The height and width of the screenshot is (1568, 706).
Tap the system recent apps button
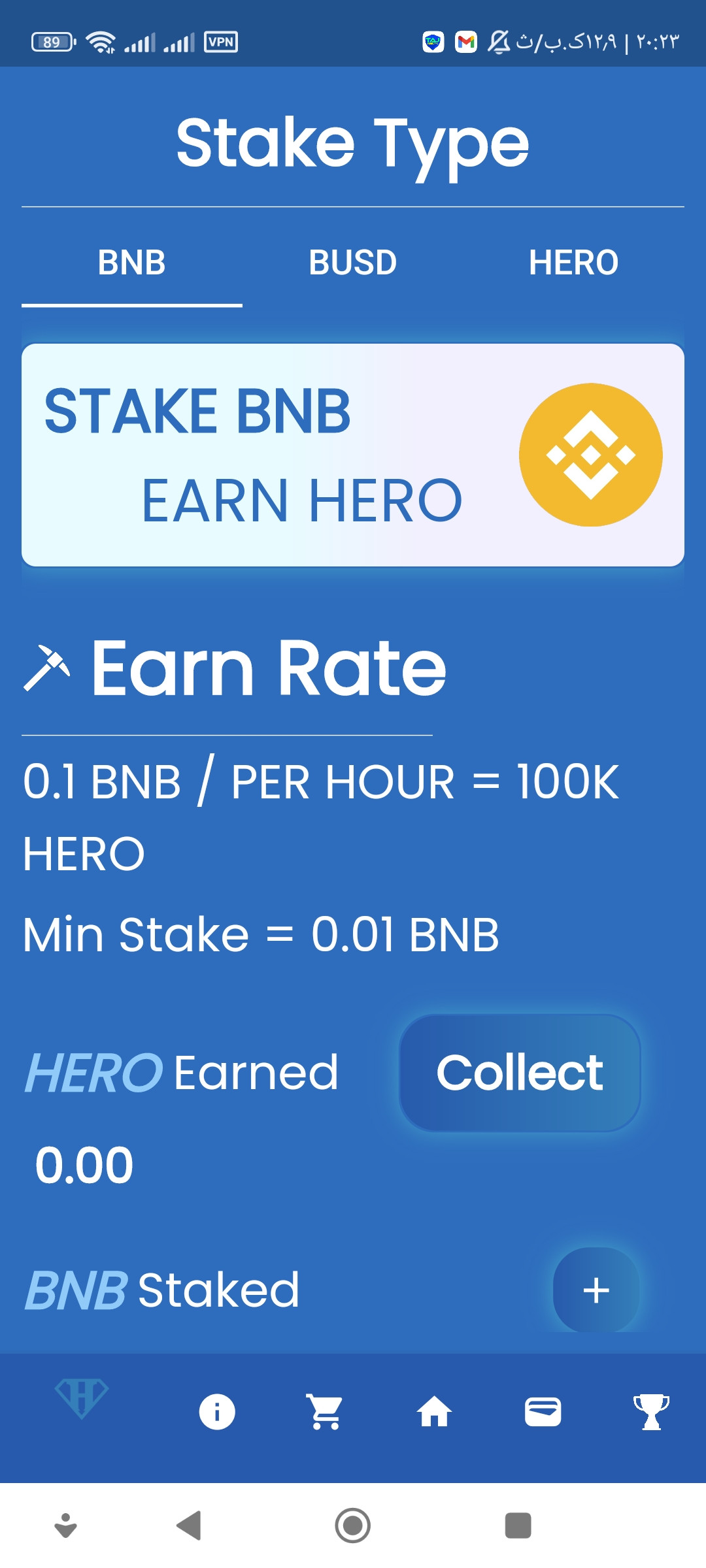[518, 1526]
